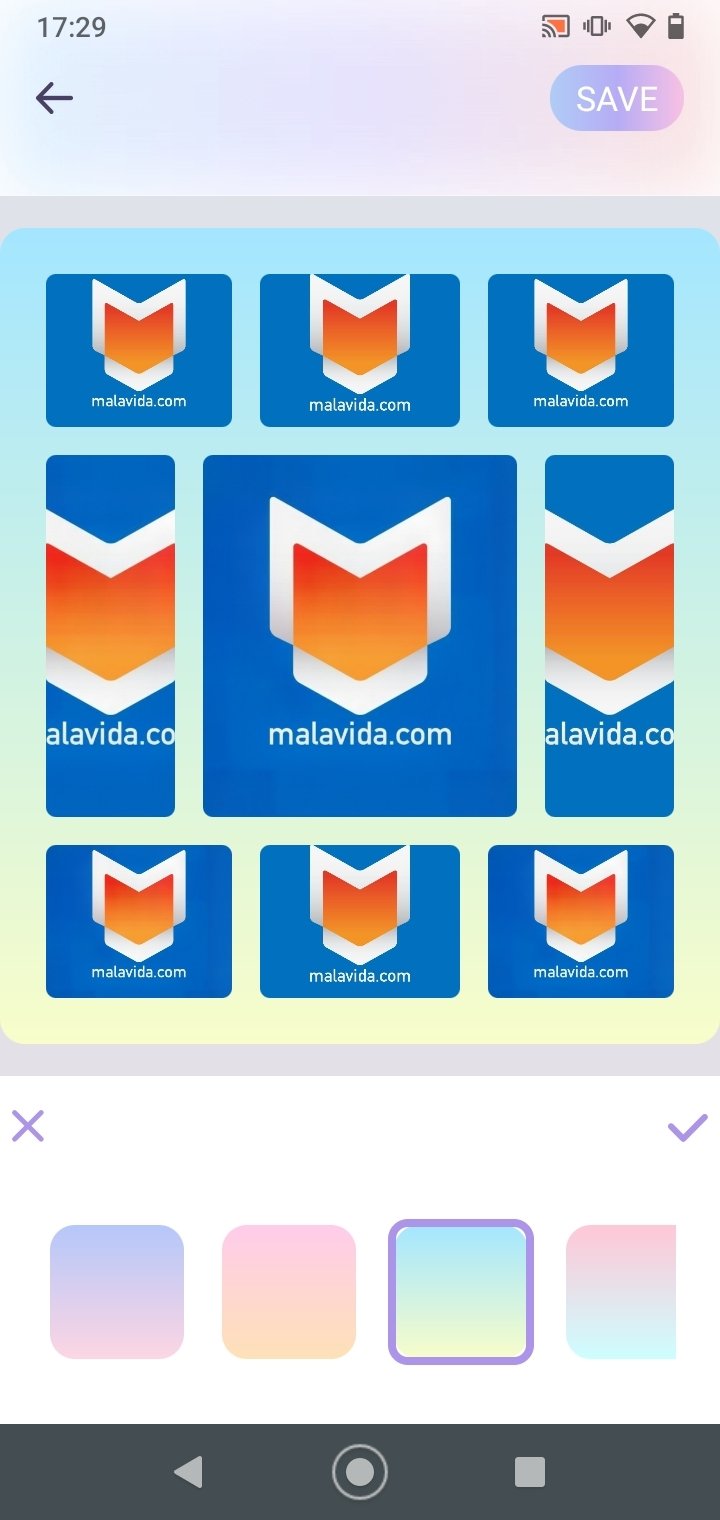Image resolution: width=720 pixels, height=1520 pixels.
Task: Go back using the top arrow
Action: (54, 98)
